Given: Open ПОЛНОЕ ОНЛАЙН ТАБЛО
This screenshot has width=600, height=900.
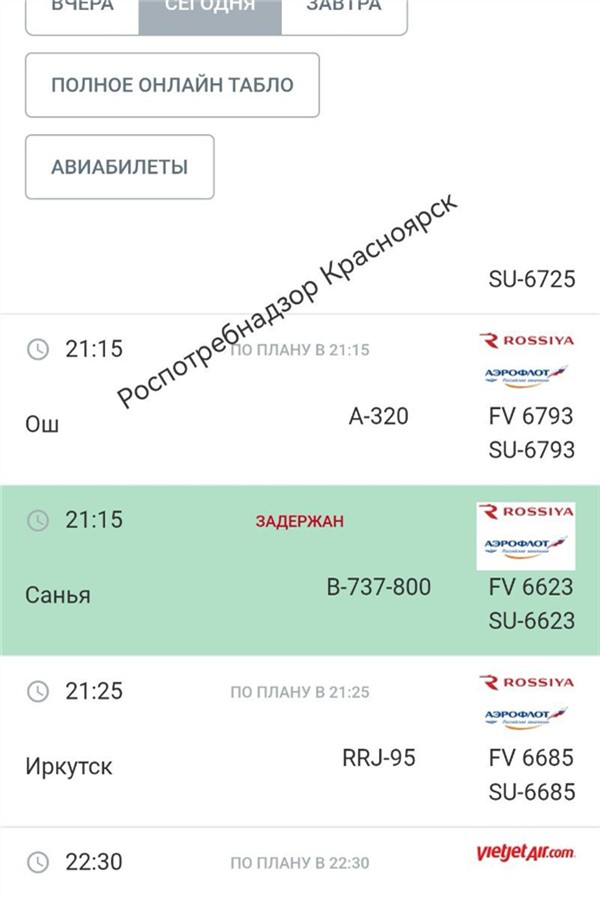Looking at the screenshot, I should click(172, 85).
